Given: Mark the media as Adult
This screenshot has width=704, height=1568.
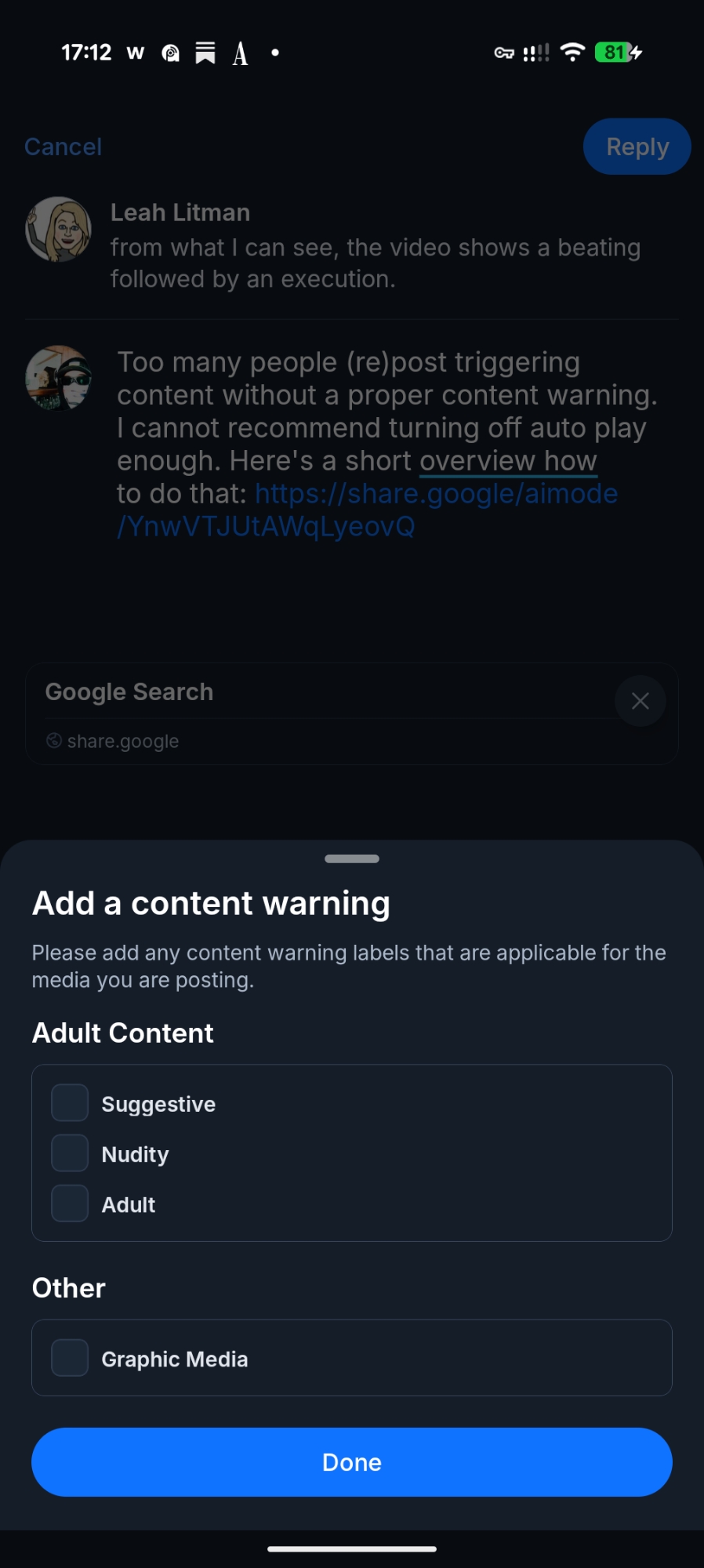Looking at the screenshot, I should click(x=70, y=1203).
